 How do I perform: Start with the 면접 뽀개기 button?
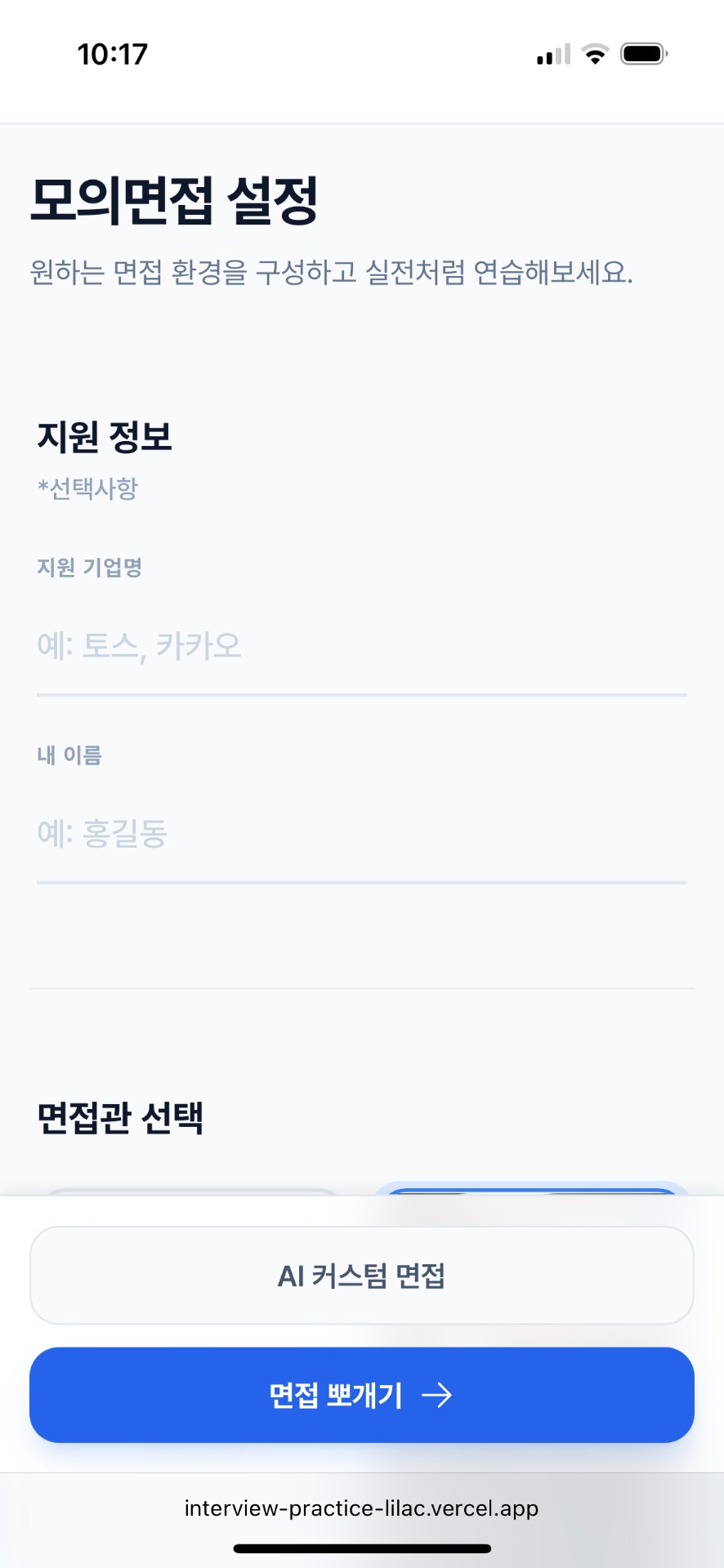[361, 1395]
